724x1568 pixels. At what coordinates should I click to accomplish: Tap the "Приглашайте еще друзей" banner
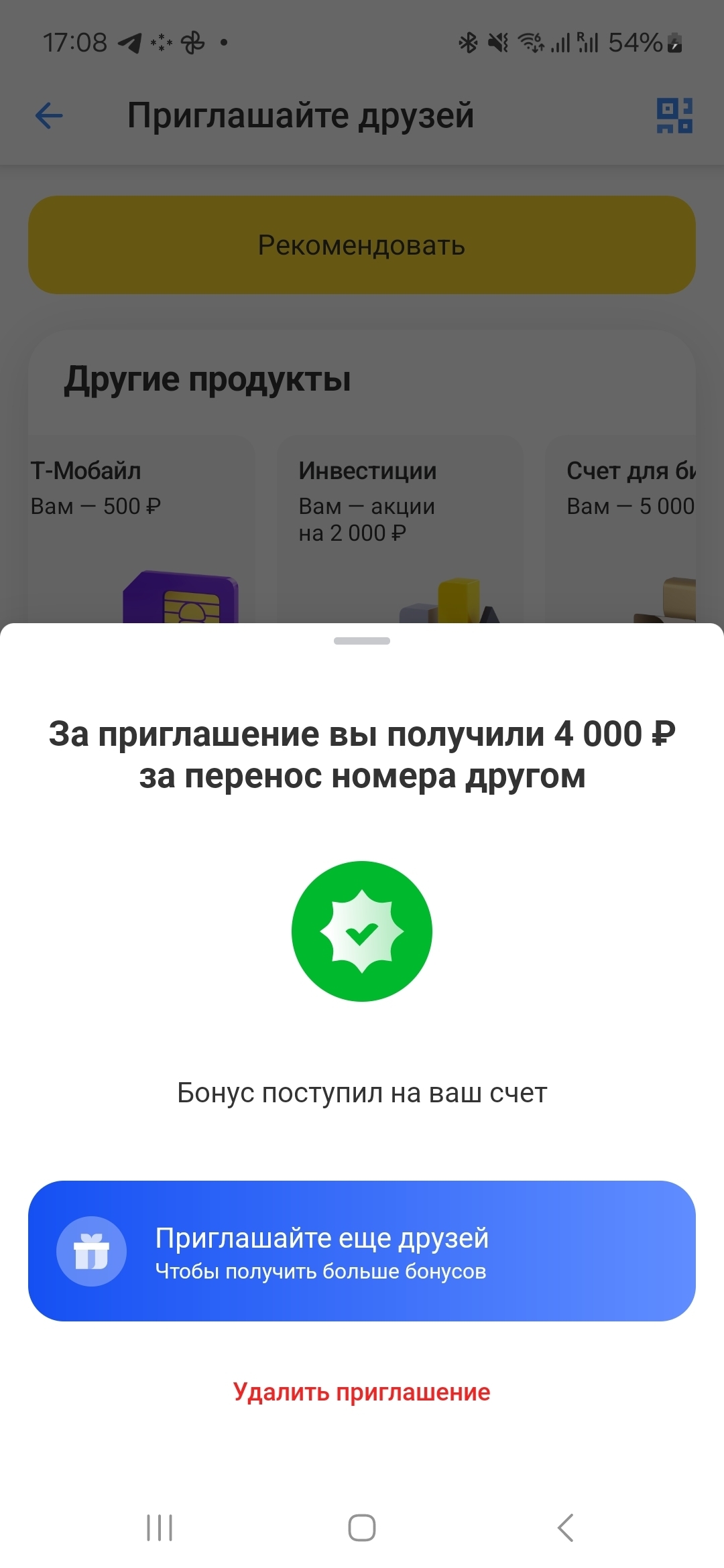pyautogui.click(x=362, y=1250)
